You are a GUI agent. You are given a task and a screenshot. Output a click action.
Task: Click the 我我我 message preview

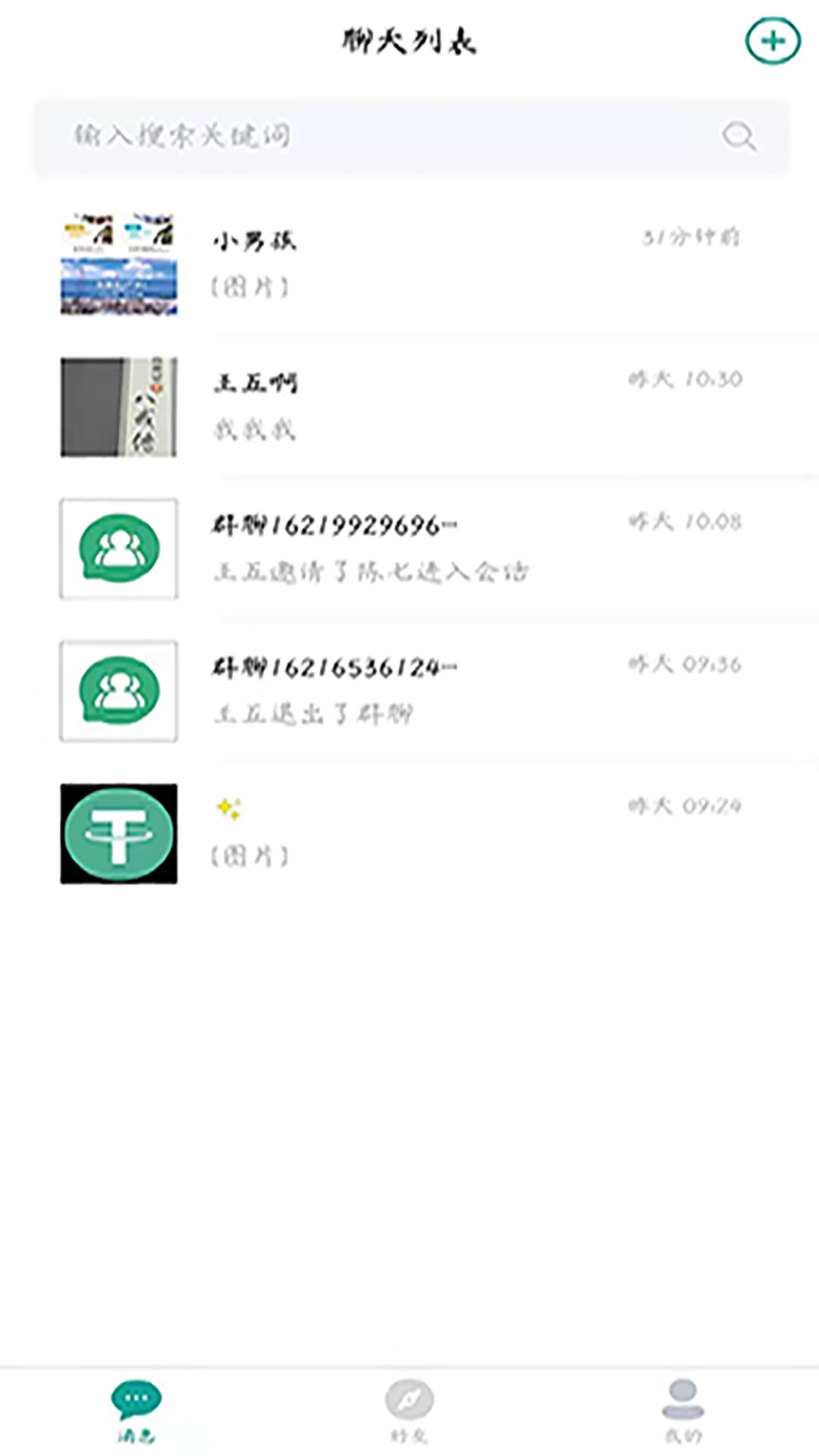coord(254,430)
